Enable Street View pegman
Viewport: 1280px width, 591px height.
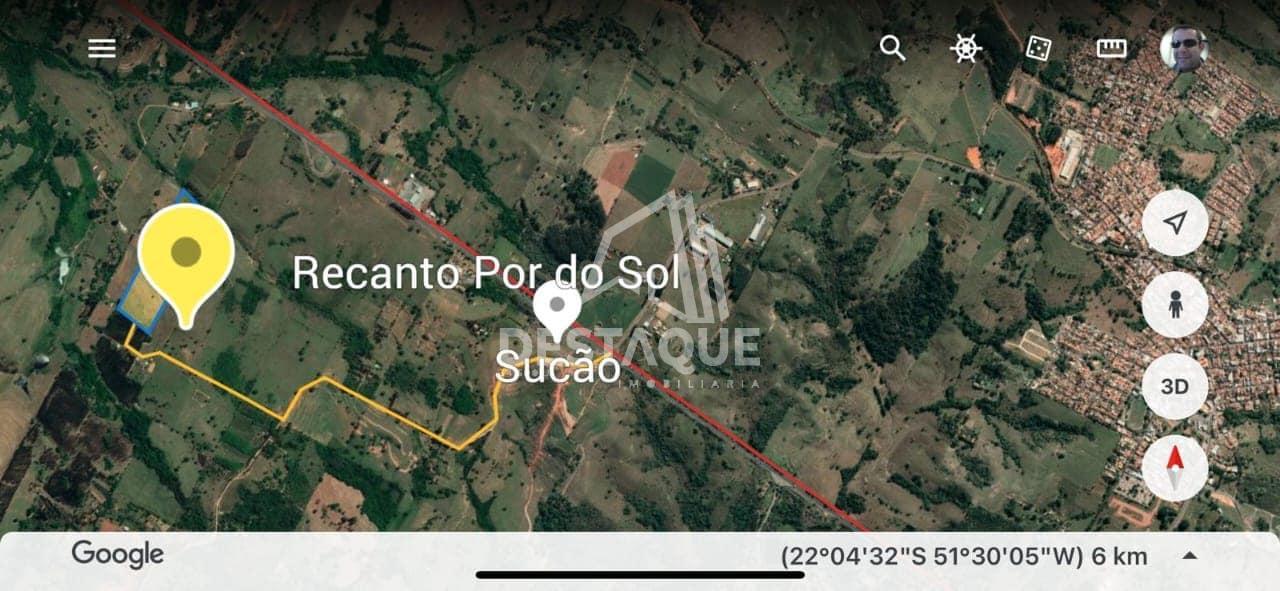tap(1175, 304)
